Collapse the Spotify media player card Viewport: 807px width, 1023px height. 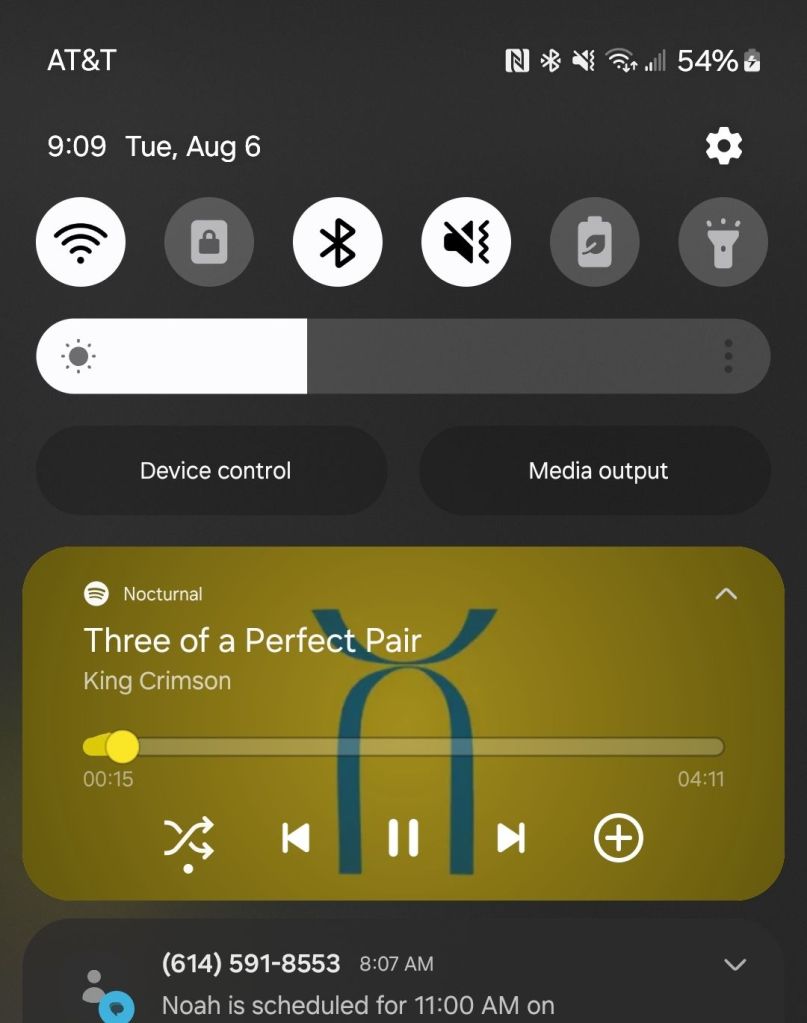tap(726, 594)
